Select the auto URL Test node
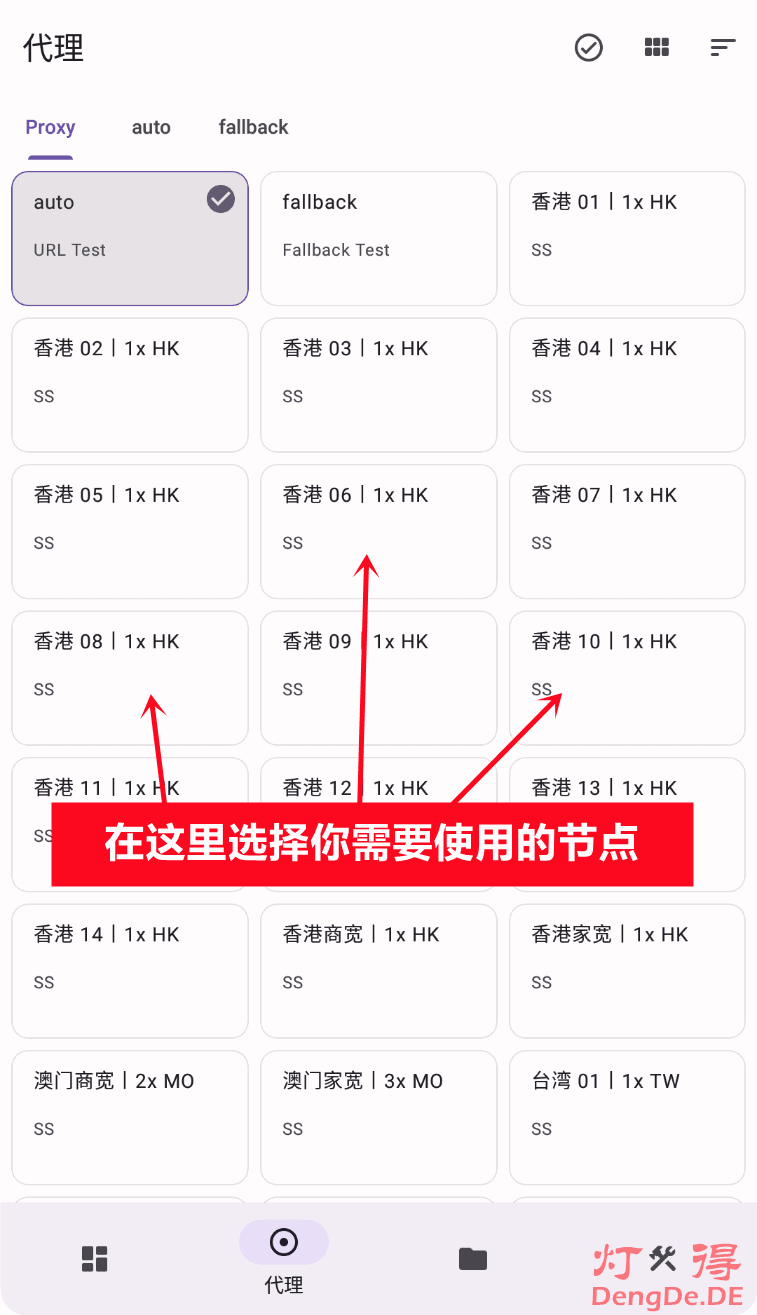 pos(129,238)
